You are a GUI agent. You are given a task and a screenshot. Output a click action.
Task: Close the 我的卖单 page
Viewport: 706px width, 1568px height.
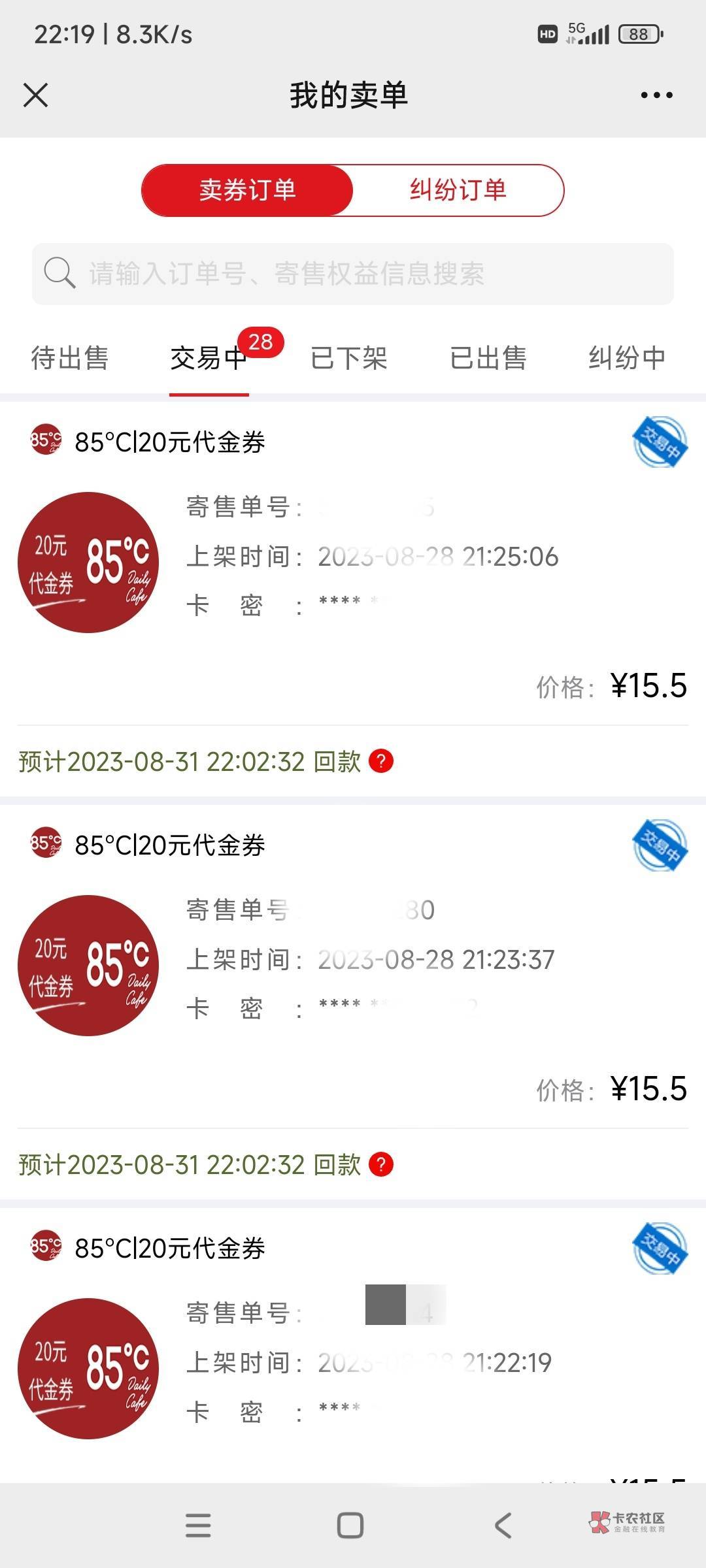click(35, 95)
